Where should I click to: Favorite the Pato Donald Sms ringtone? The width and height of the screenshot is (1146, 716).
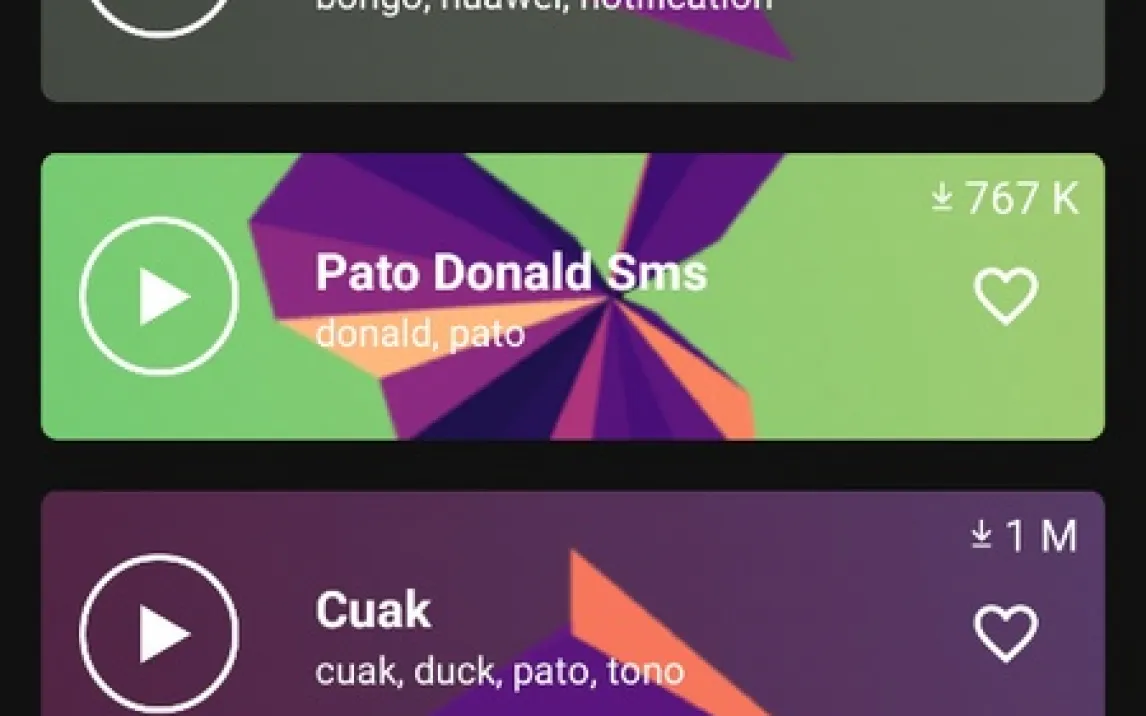pos(1006,296)
